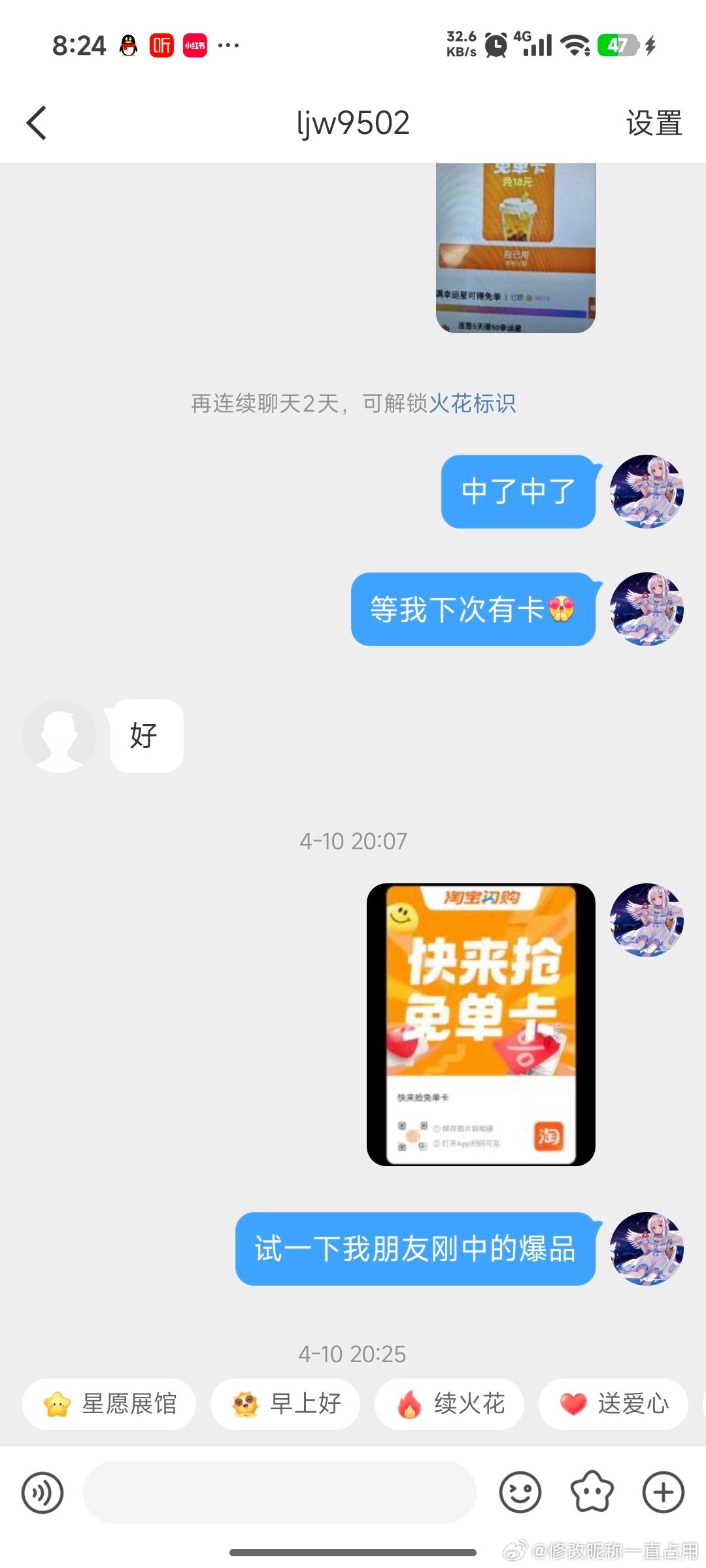Open the star-face sticker panel
The height and width of the screenshot is (1568, 706).
click(x=592, y=1493)
